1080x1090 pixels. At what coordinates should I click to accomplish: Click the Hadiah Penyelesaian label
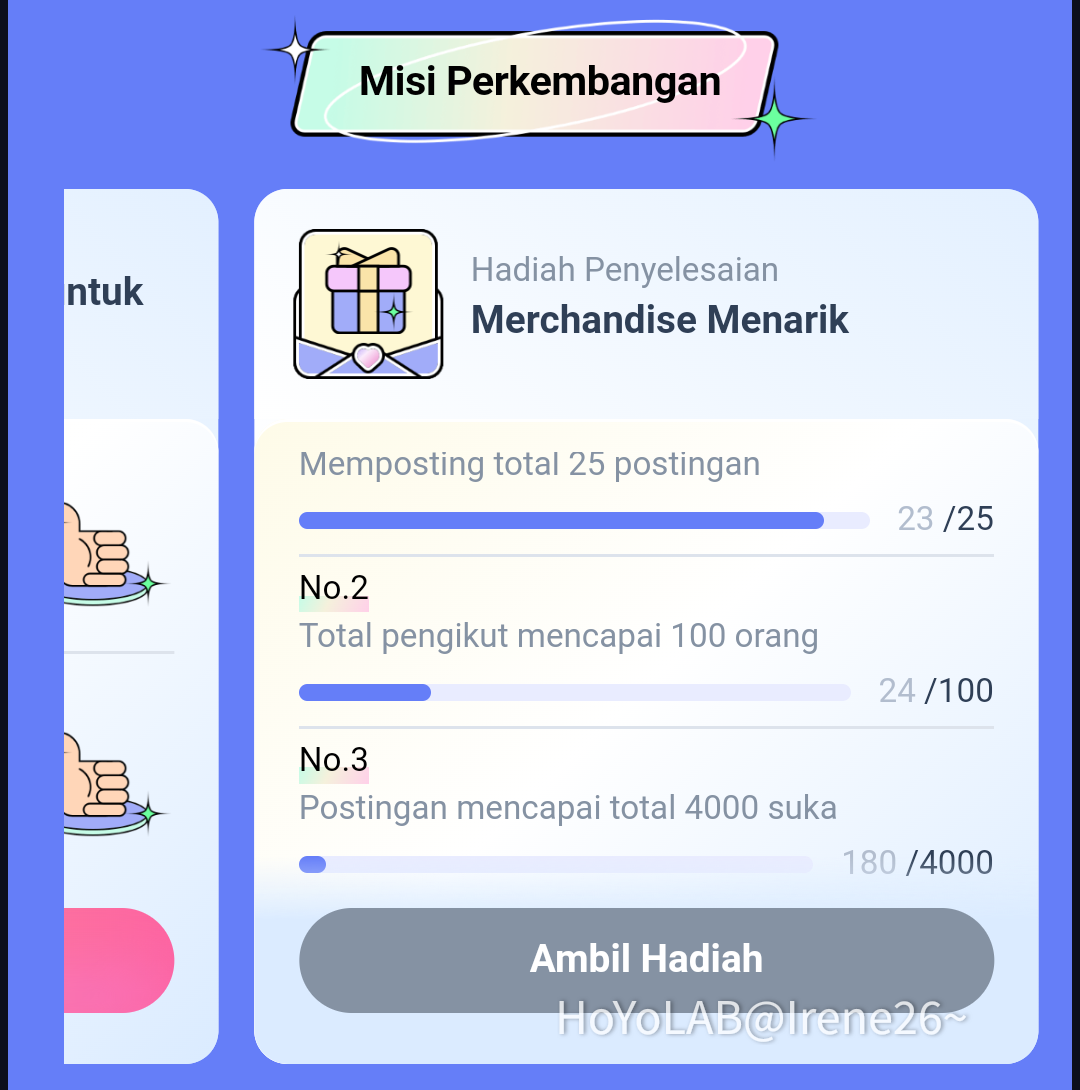tap(625, 268)
